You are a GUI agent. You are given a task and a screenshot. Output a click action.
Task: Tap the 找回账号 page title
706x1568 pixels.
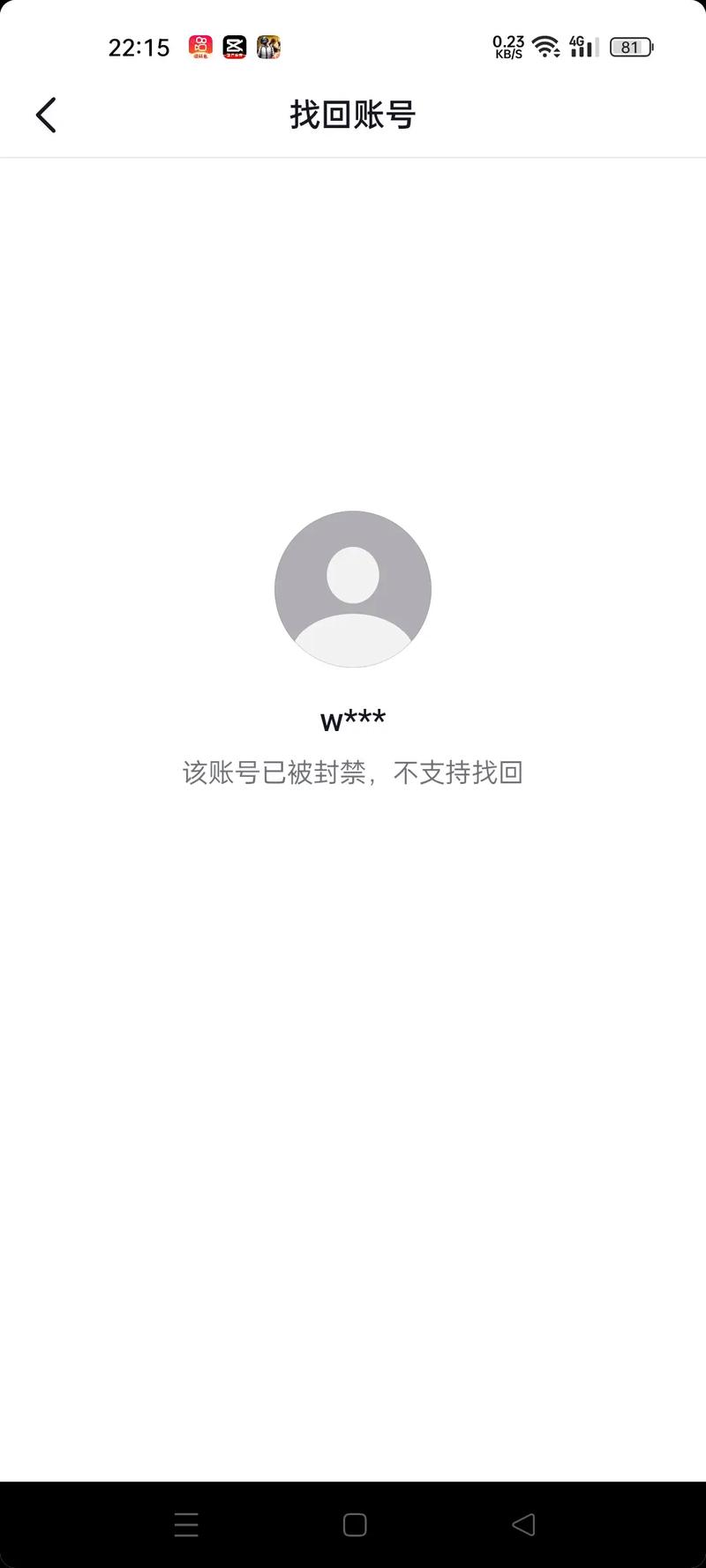[x=353, y=115]
